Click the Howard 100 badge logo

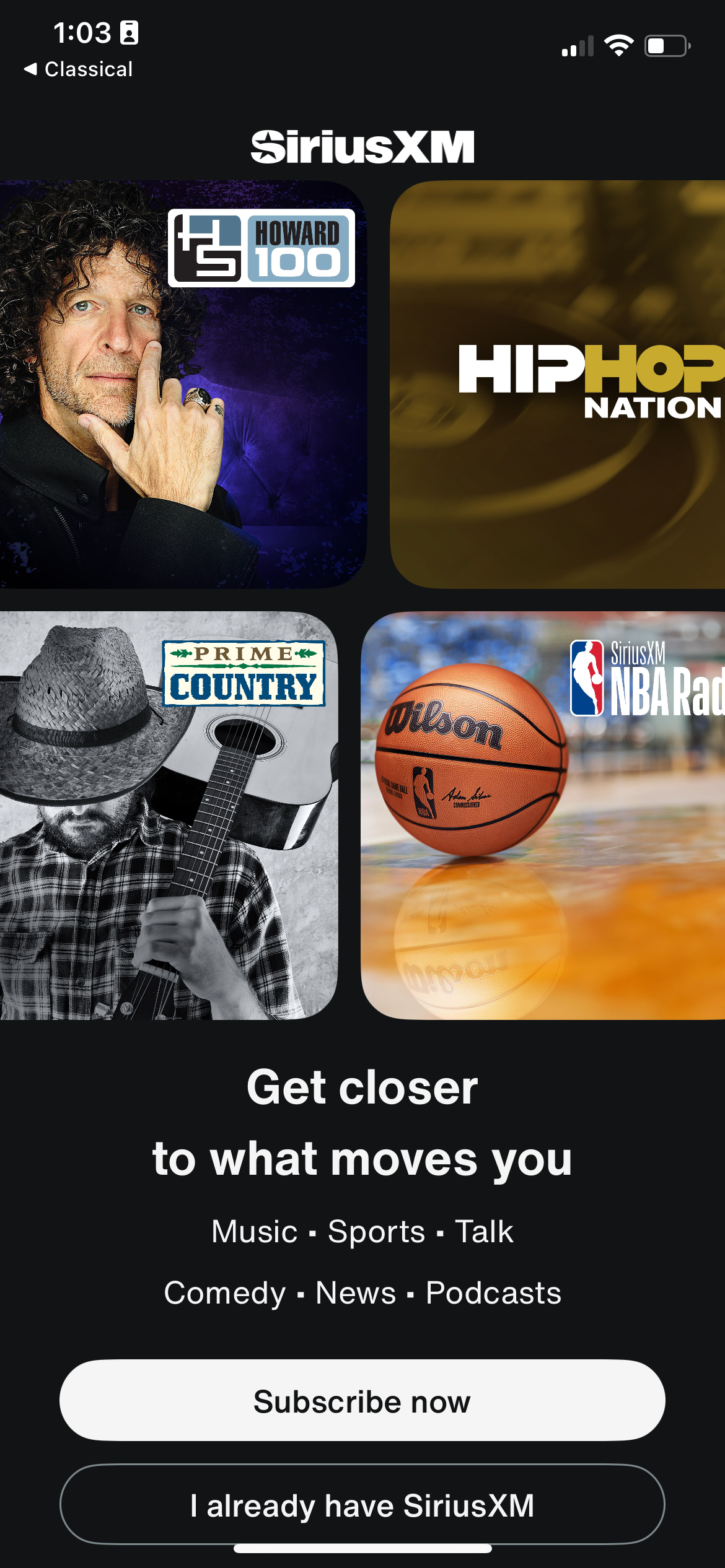point(260,248)
